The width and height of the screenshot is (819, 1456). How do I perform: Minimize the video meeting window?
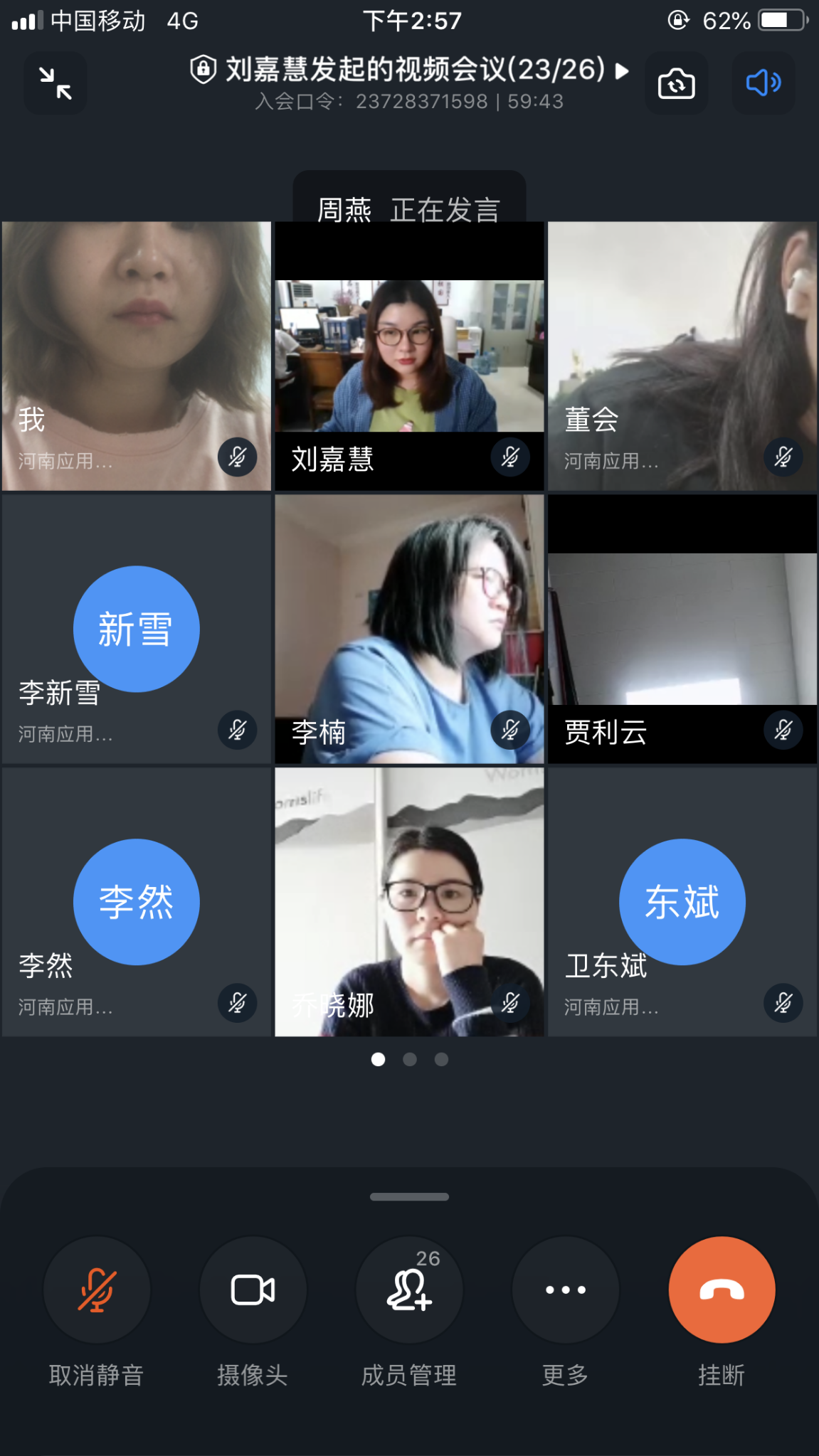[x=56, y=83]
